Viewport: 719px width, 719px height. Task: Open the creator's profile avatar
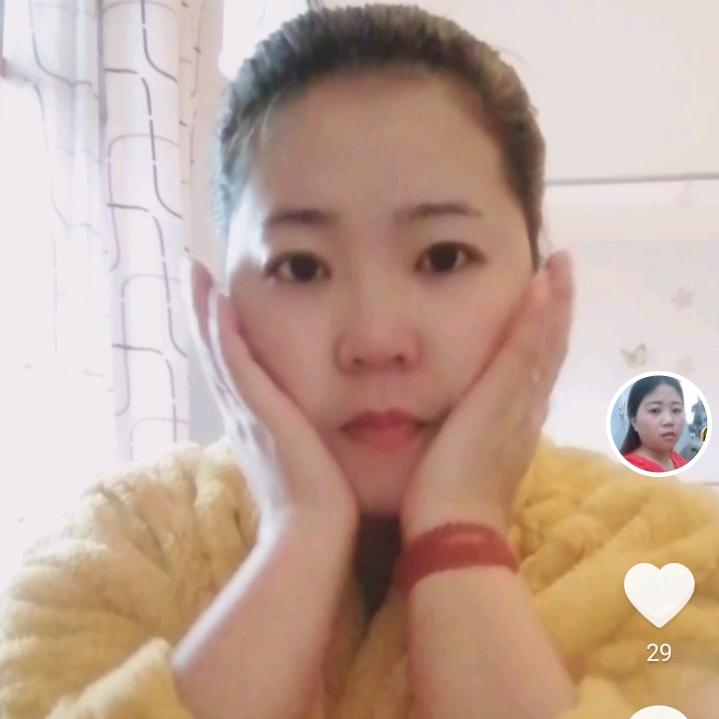659,424
